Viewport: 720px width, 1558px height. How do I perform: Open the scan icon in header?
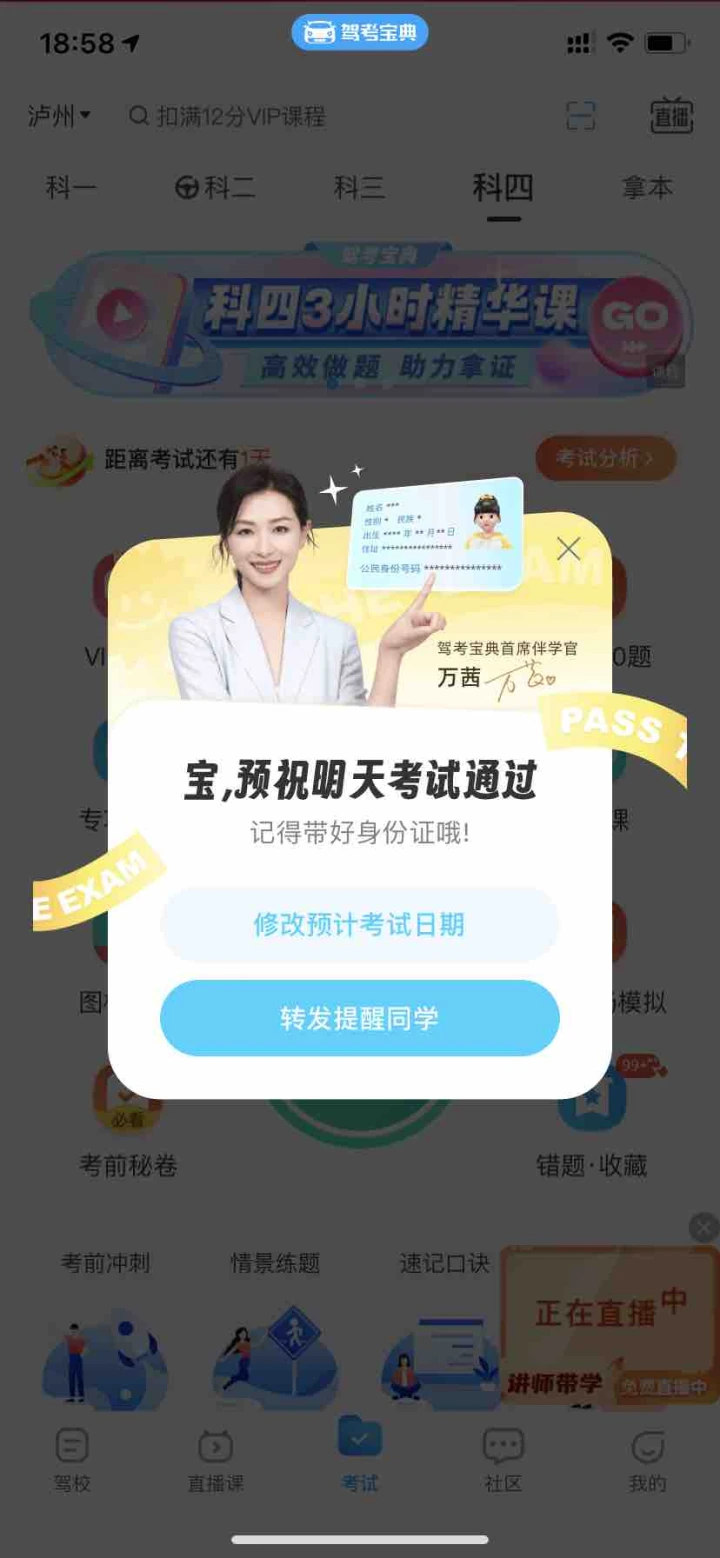(581, 116)
